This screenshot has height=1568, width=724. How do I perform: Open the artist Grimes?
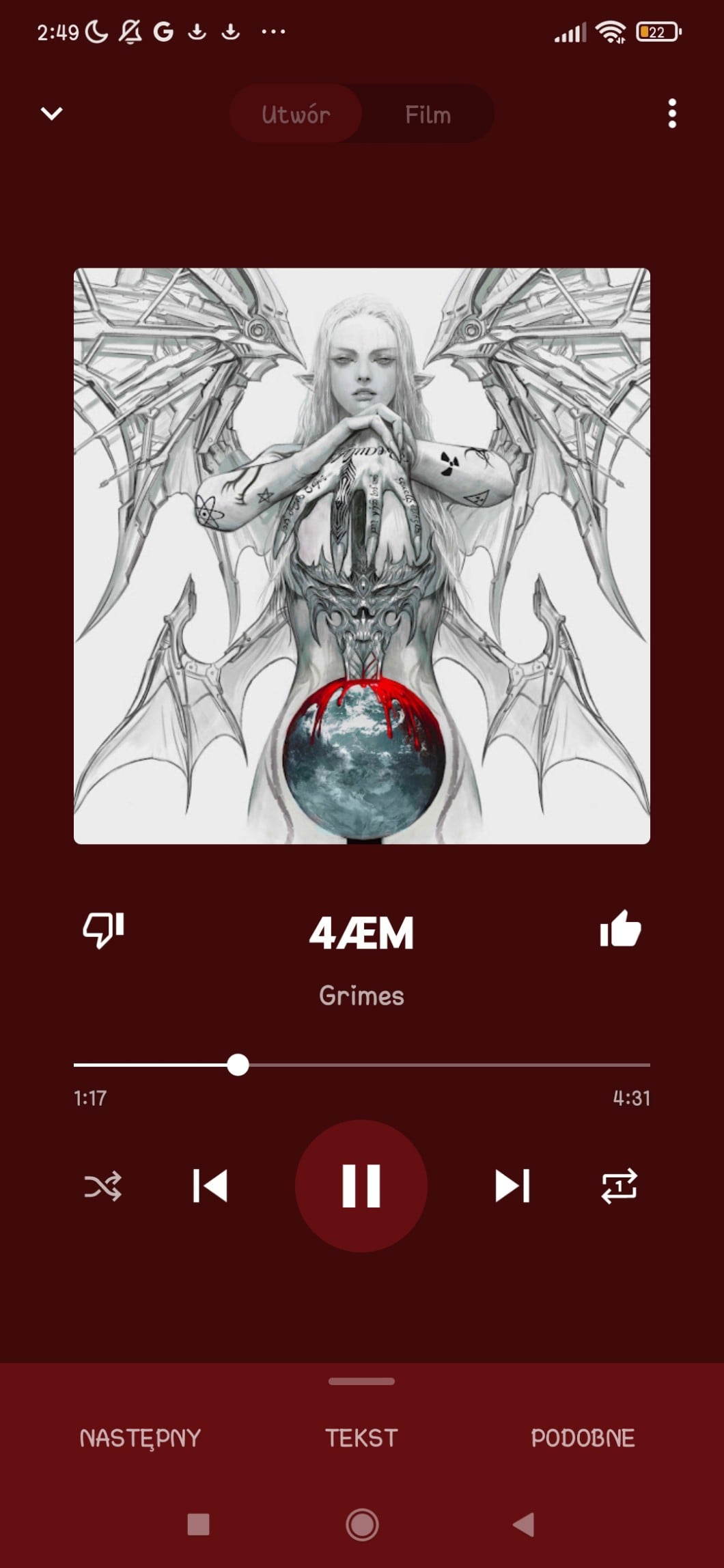pos(361,996)
